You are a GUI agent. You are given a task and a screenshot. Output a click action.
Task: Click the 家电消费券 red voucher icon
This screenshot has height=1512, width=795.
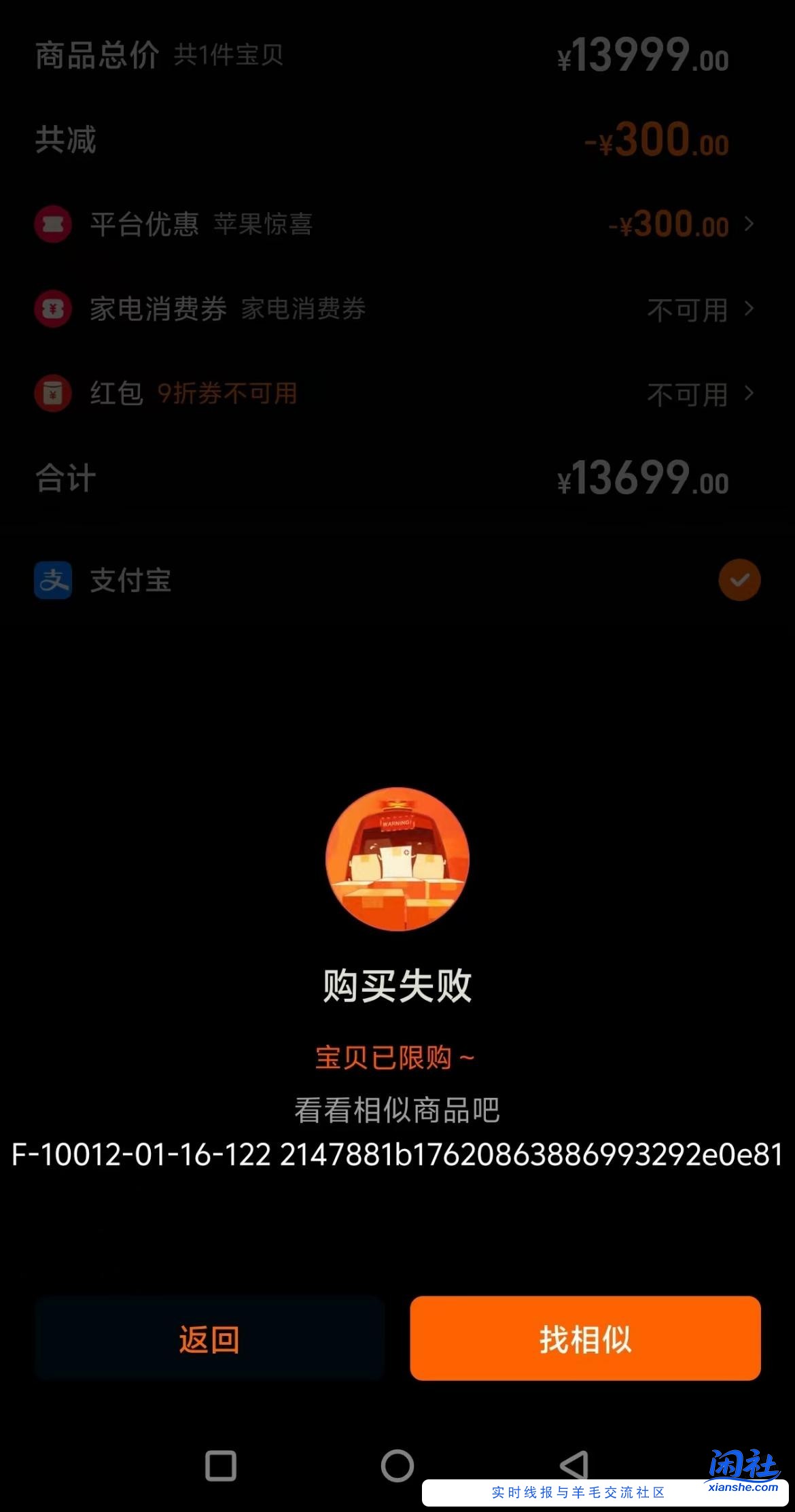(x=53, y=309)
